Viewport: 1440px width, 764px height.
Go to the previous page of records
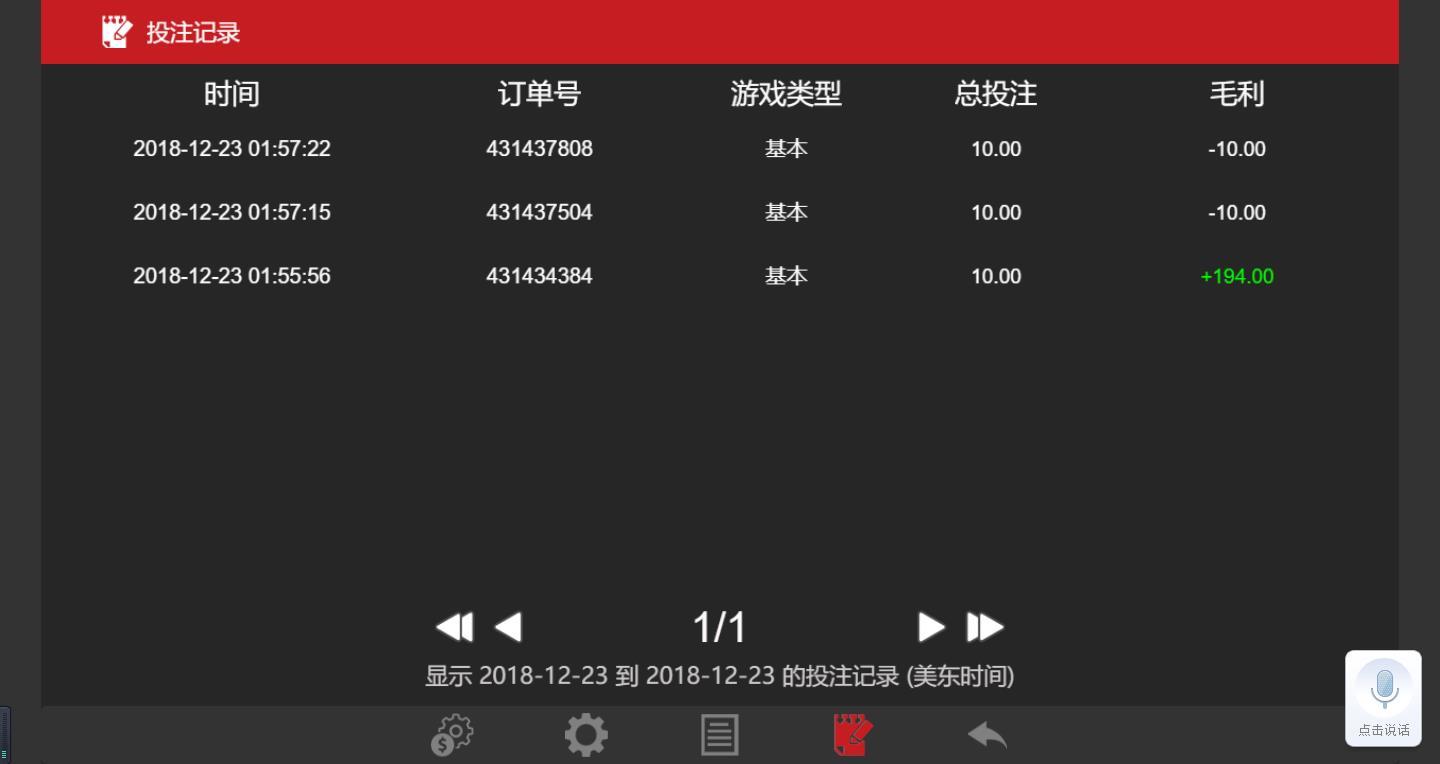click(509, 627)
